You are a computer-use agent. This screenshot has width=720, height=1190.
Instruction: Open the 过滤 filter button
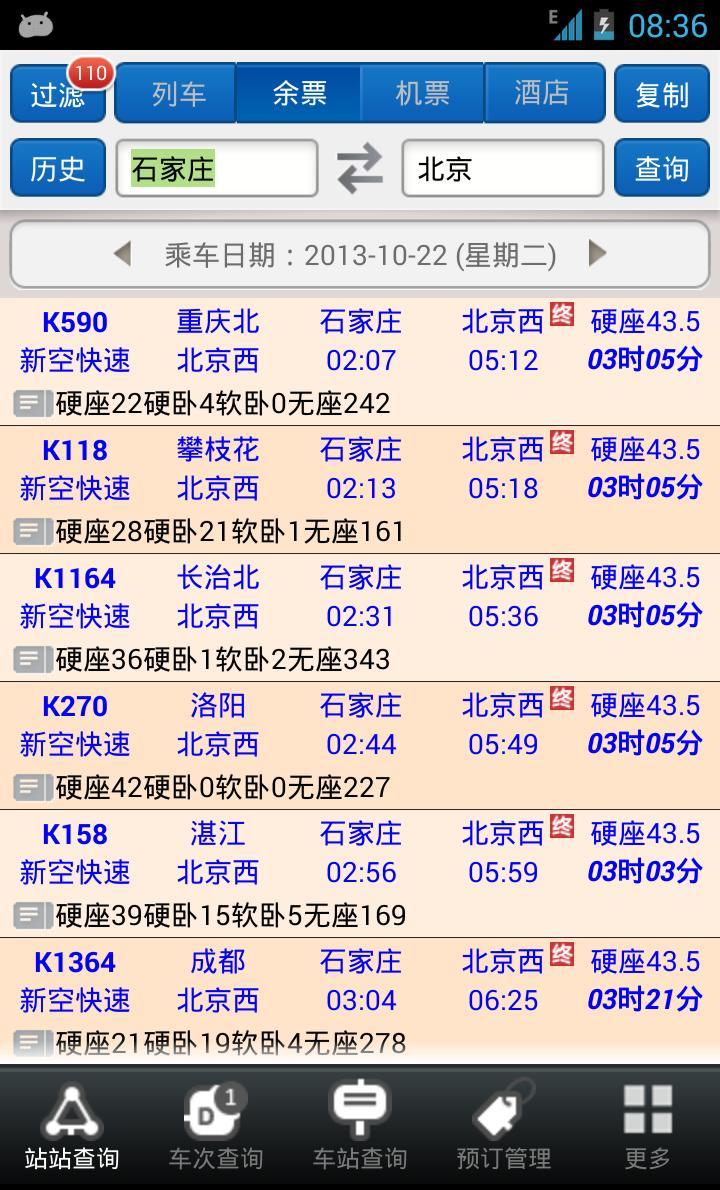(57, 94)
